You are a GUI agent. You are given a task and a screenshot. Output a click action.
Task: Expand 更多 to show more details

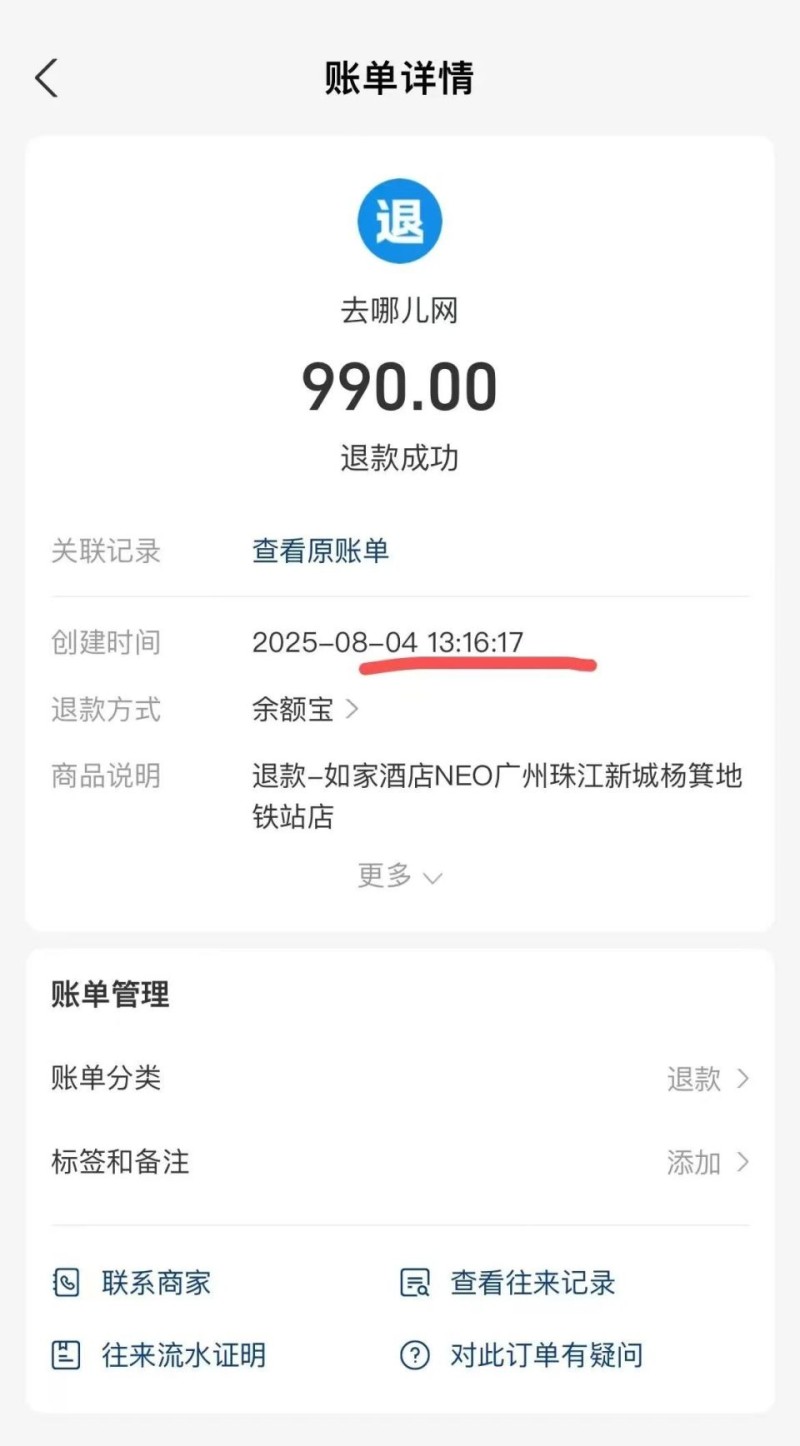pyautogui.click(x=399, y=876)
